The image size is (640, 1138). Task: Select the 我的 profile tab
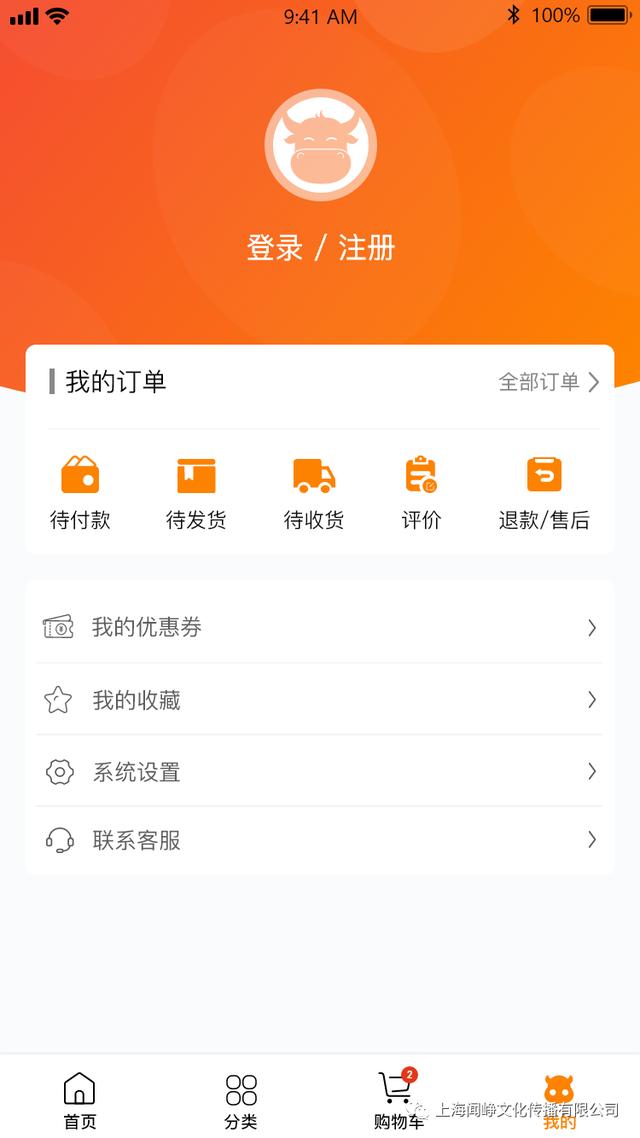click(559, 1101)
